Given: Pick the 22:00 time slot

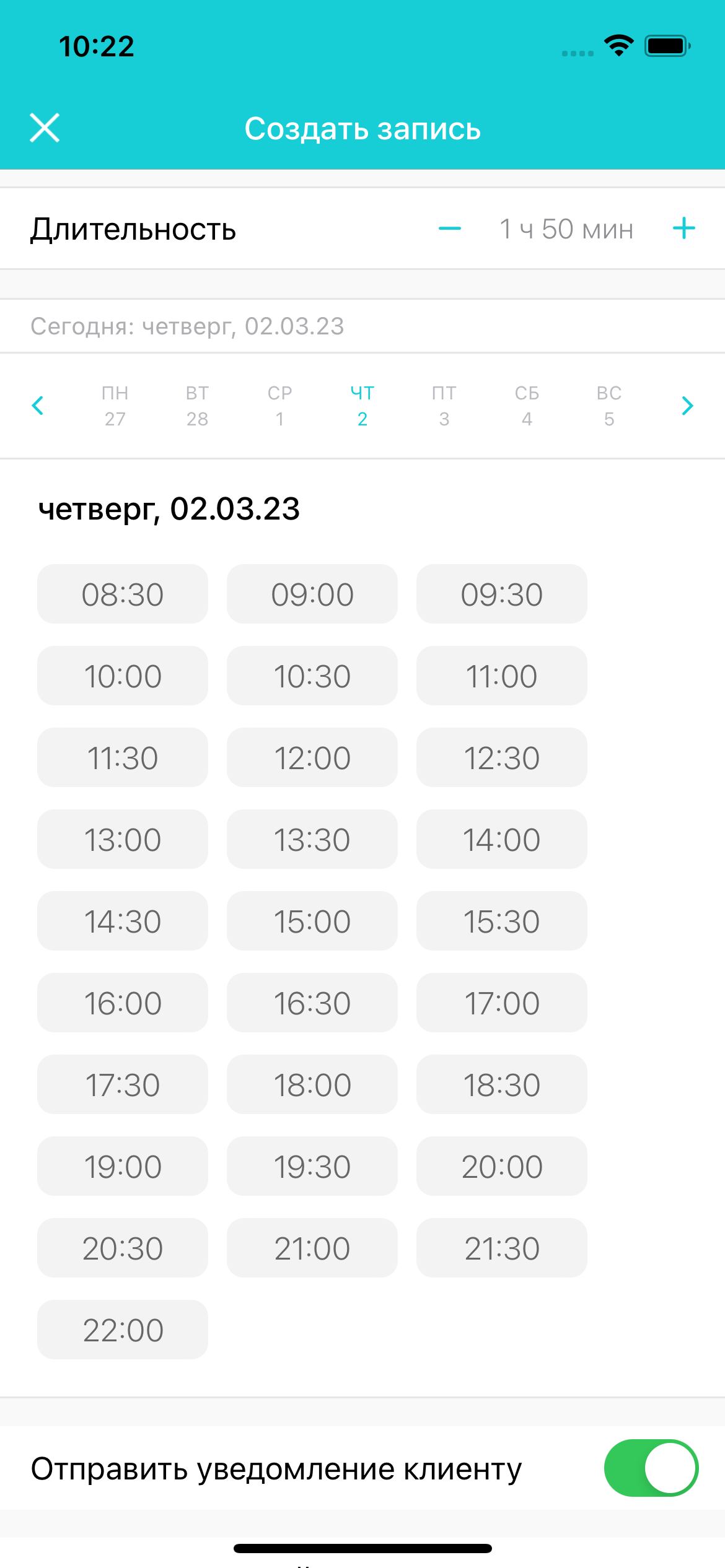Looking at the screenshot, I should coord(123,1330).
